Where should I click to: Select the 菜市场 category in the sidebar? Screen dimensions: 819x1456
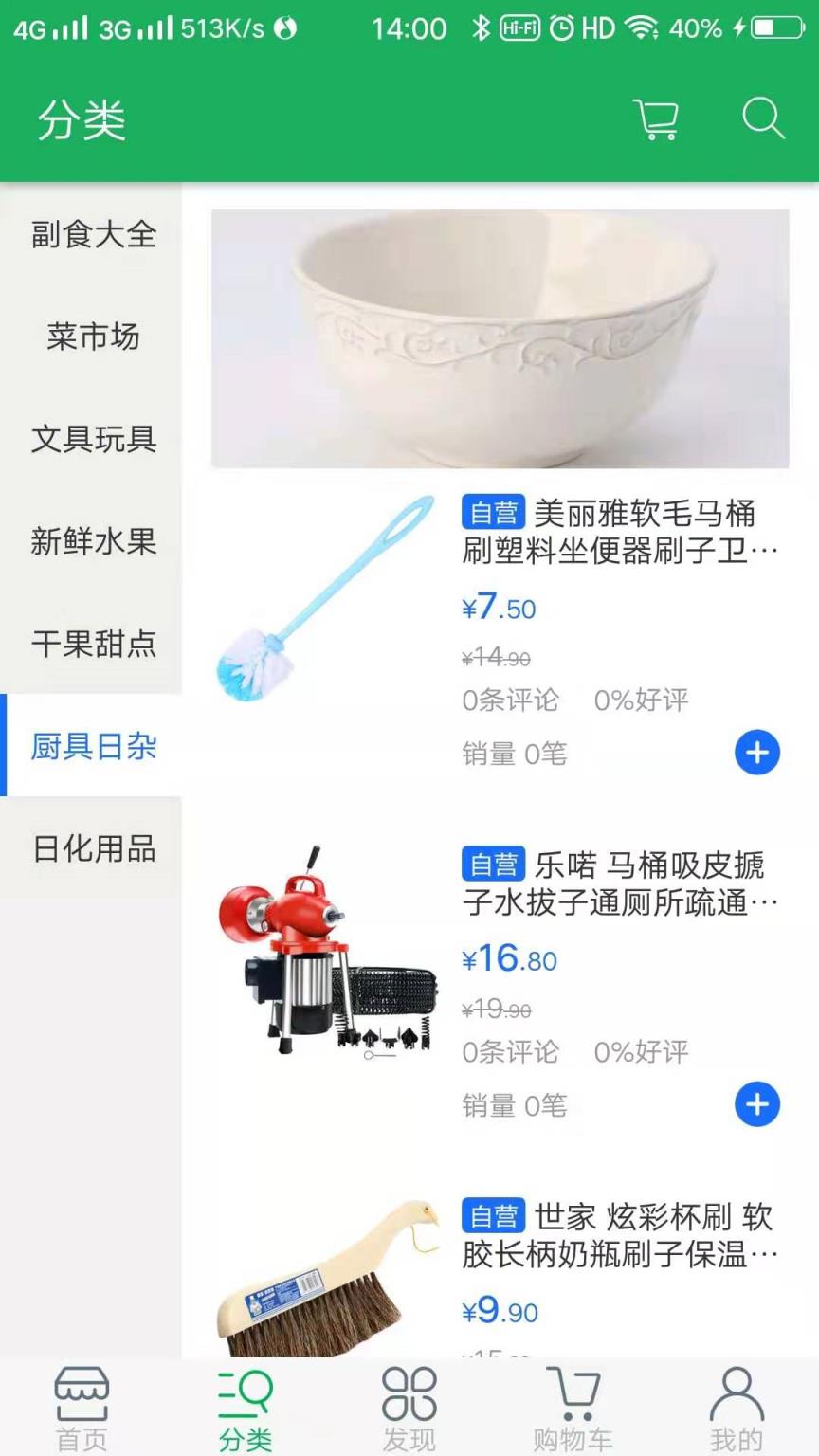(92, 337)
